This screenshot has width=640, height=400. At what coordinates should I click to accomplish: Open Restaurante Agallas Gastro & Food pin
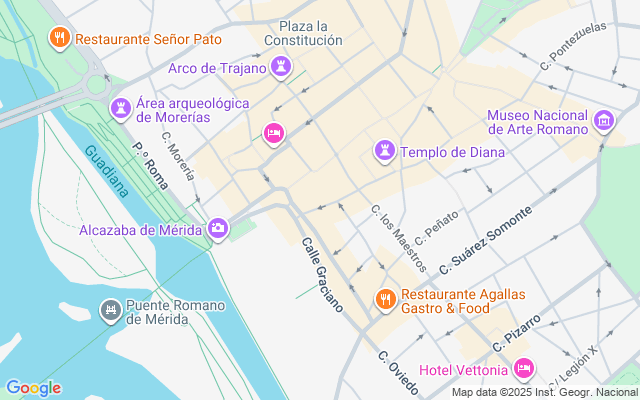(385, 298)
